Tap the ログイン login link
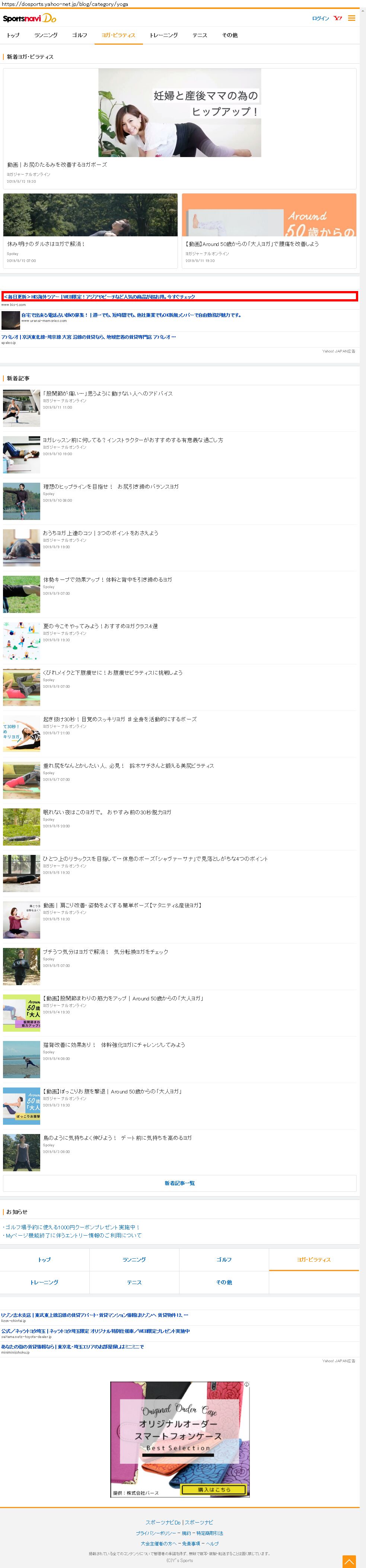This screenshot has width=366, height=1568. click(x=320, y=19)
